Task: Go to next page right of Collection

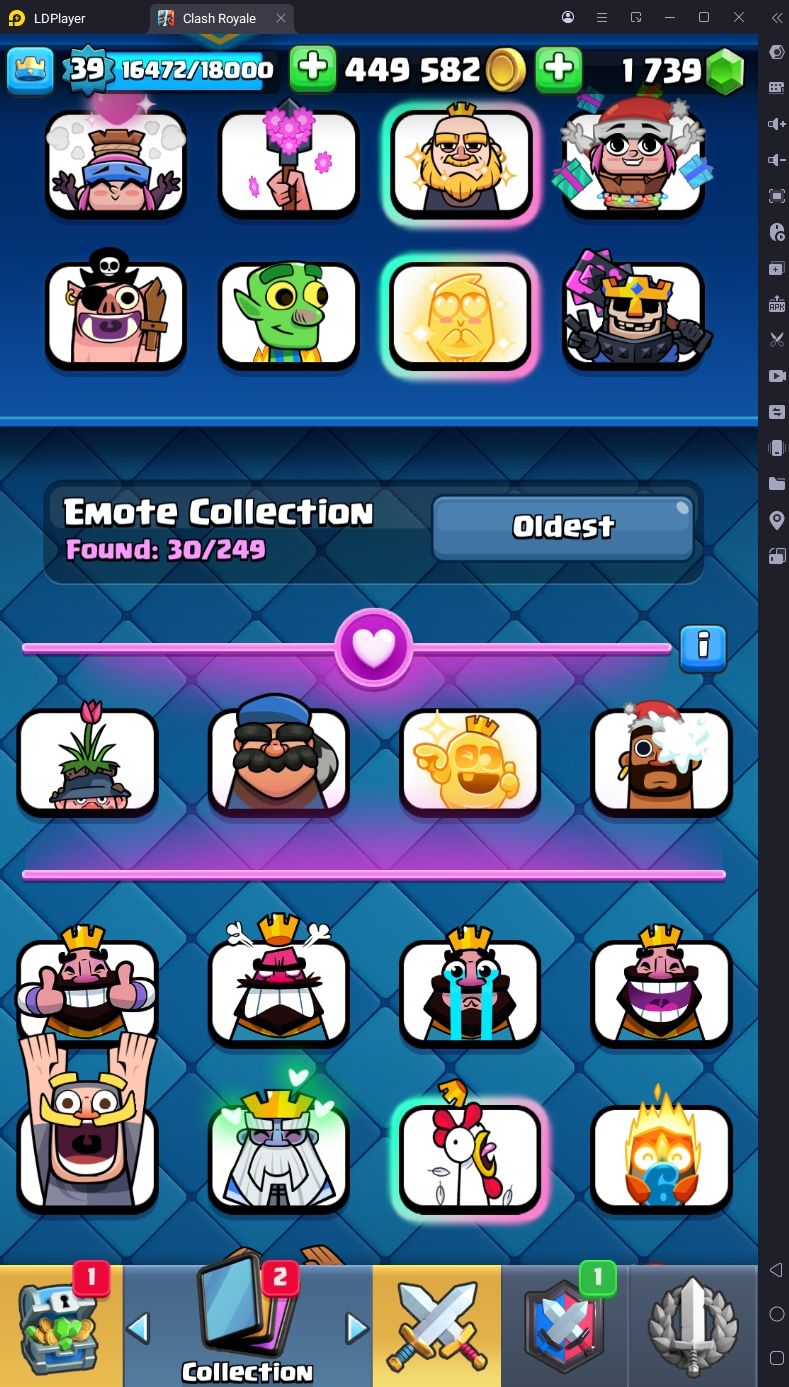Action: (356, 1328)
